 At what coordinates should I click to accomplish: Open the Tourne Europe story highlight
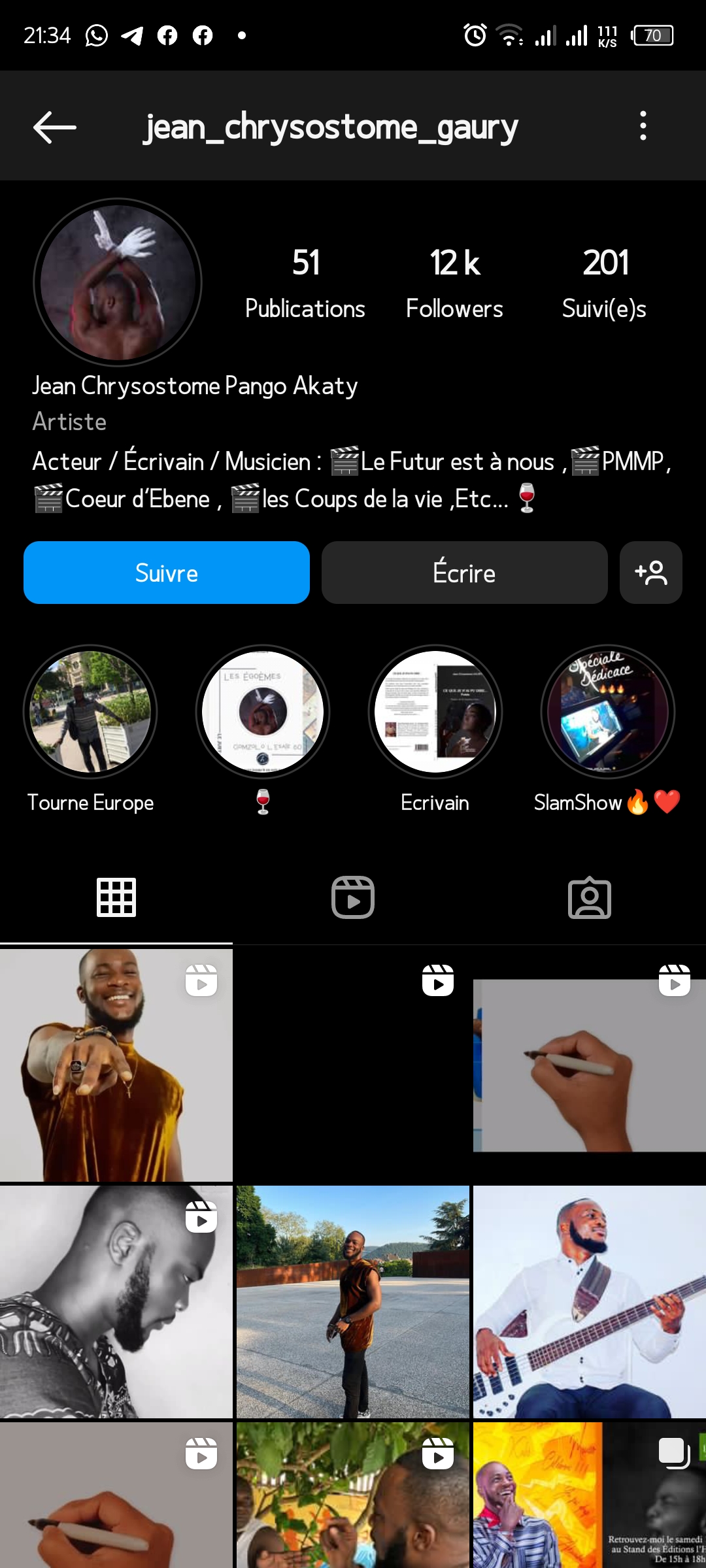point(90,712)
